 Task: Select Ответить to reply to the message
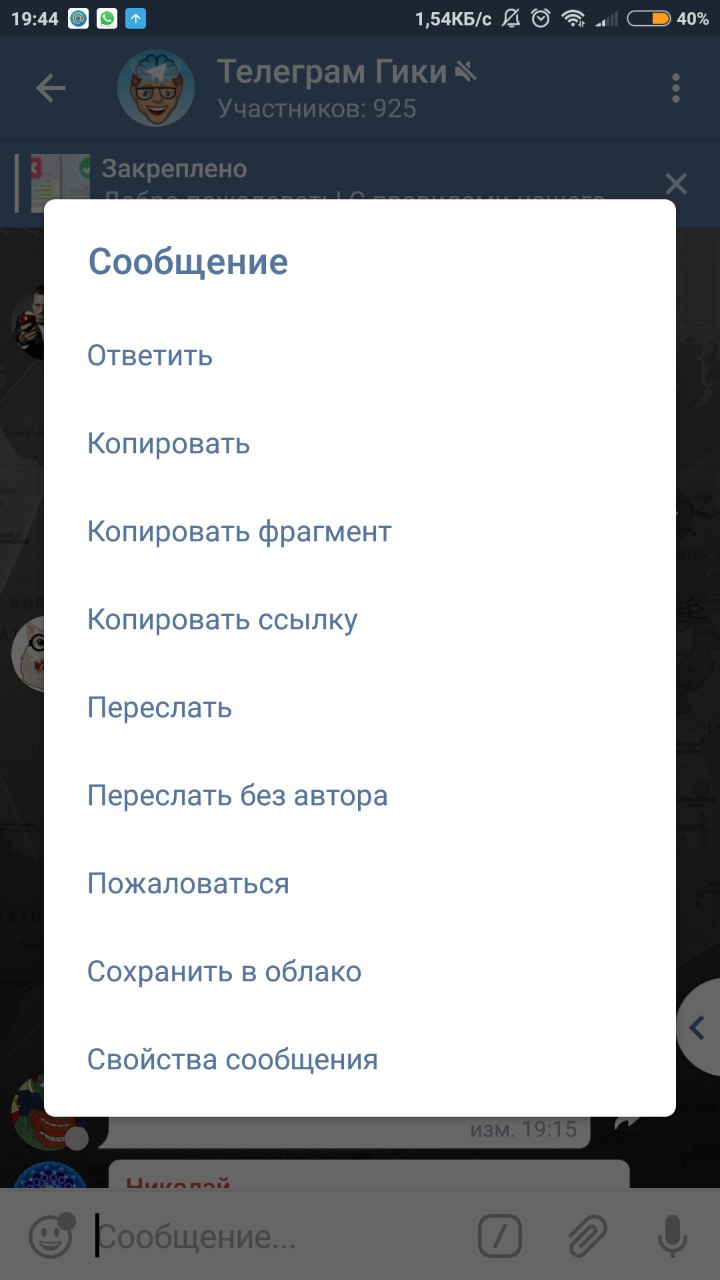[x=150, y=356]
